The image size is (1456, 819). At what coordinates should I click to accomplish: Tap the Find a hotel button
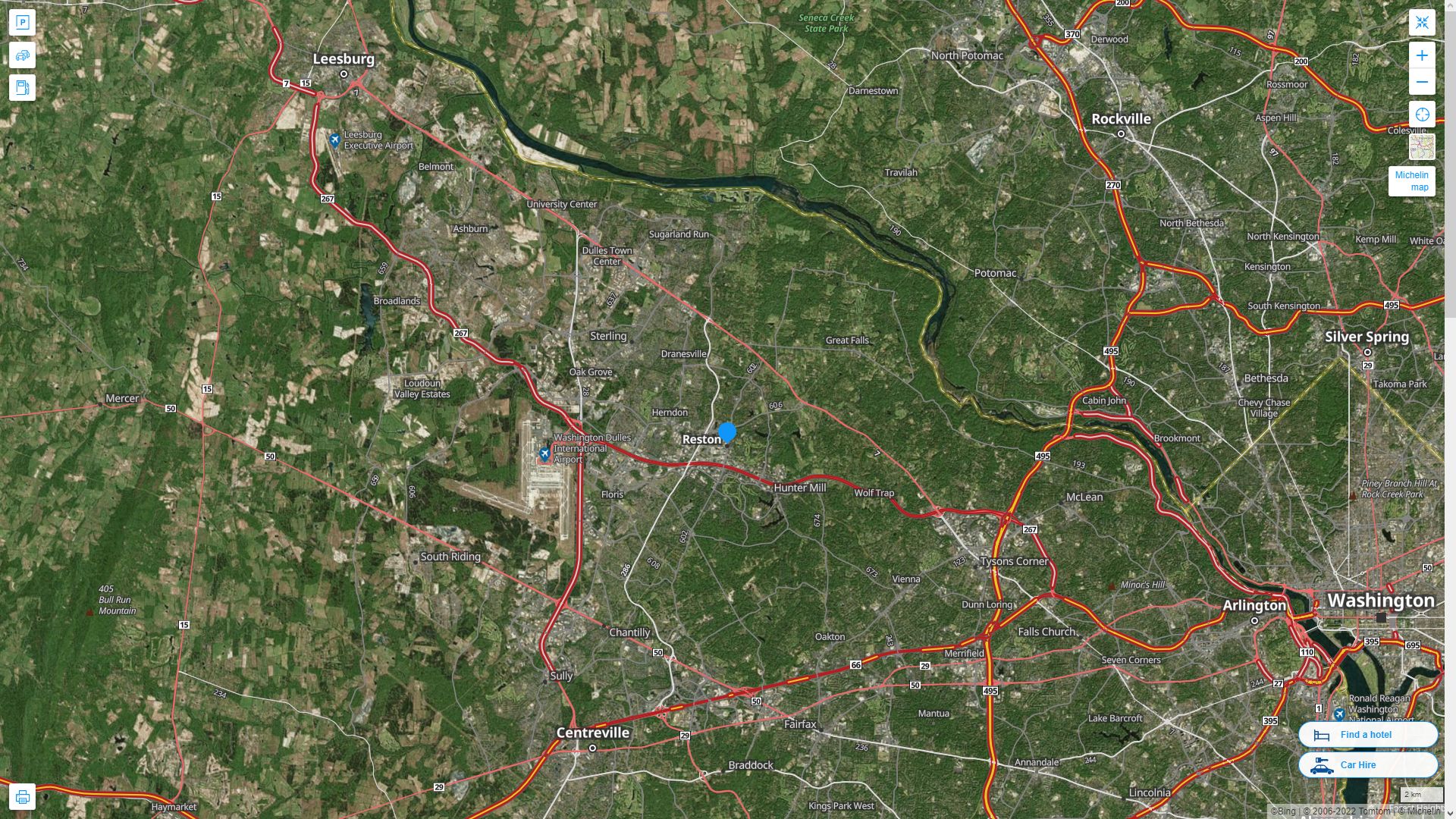click(x=1367, y=735)
